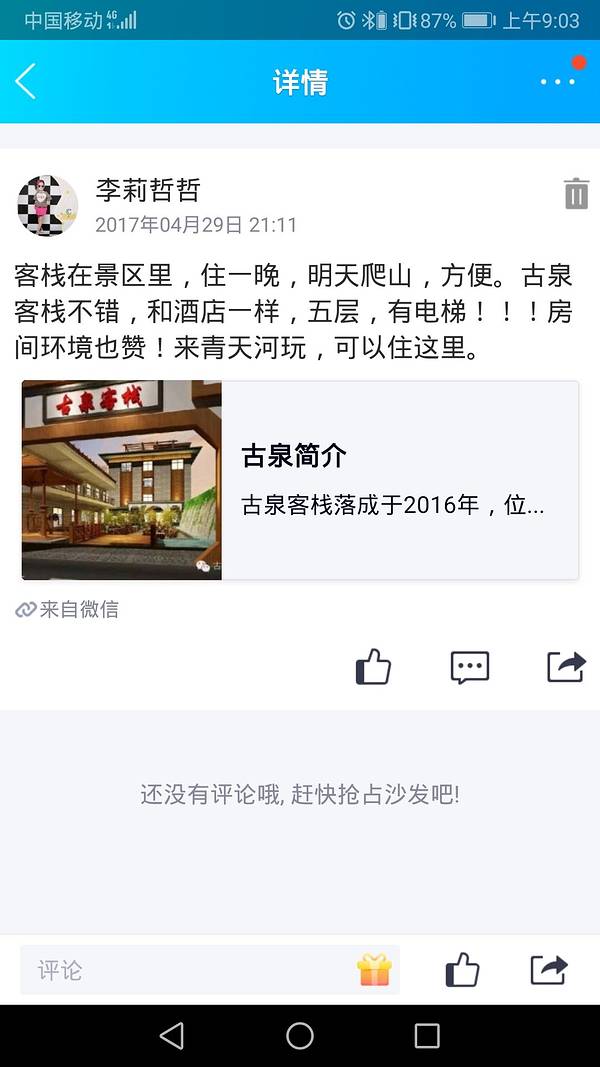Open the 古泉简介 shared link card
600x1067 pixels.
tap(300, 480)
